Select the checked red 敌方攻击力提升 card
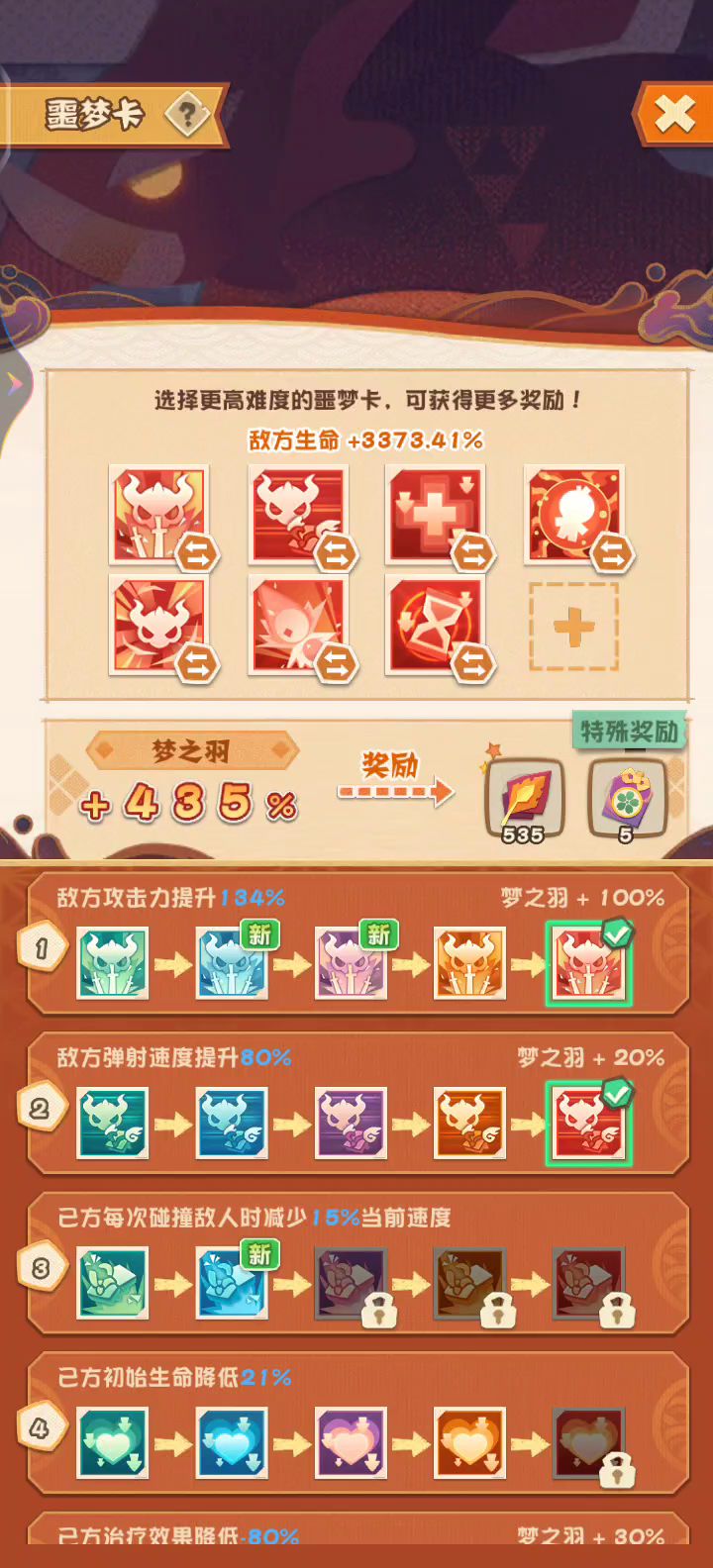Image resolution: width=713 pixels, height=1568 pixels. pos(587,963)
